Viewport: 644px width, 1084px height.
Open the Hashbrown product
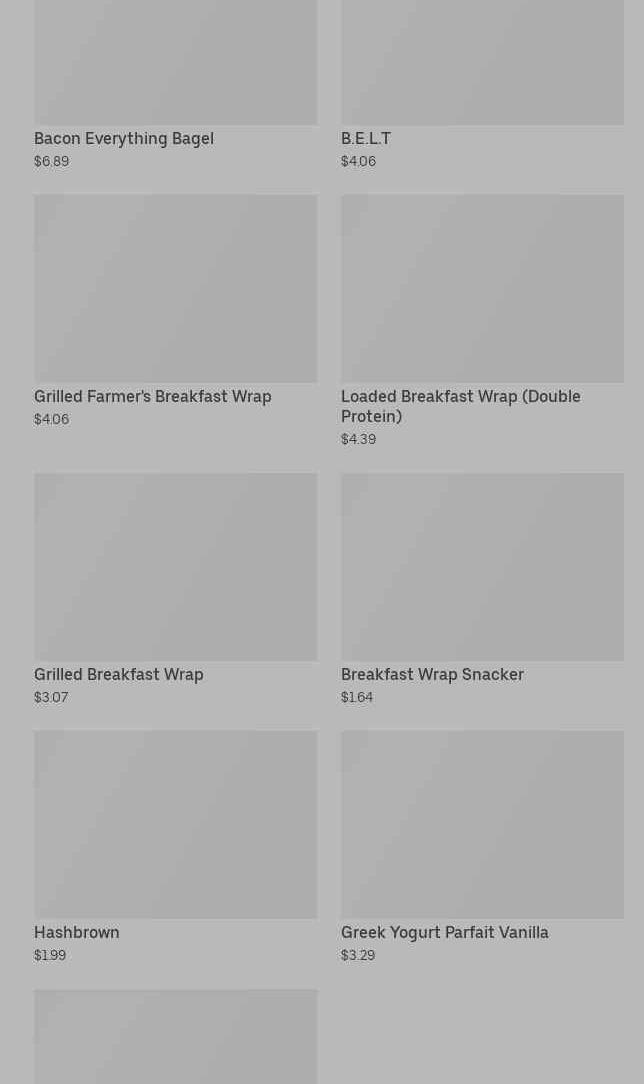(77, 932)
